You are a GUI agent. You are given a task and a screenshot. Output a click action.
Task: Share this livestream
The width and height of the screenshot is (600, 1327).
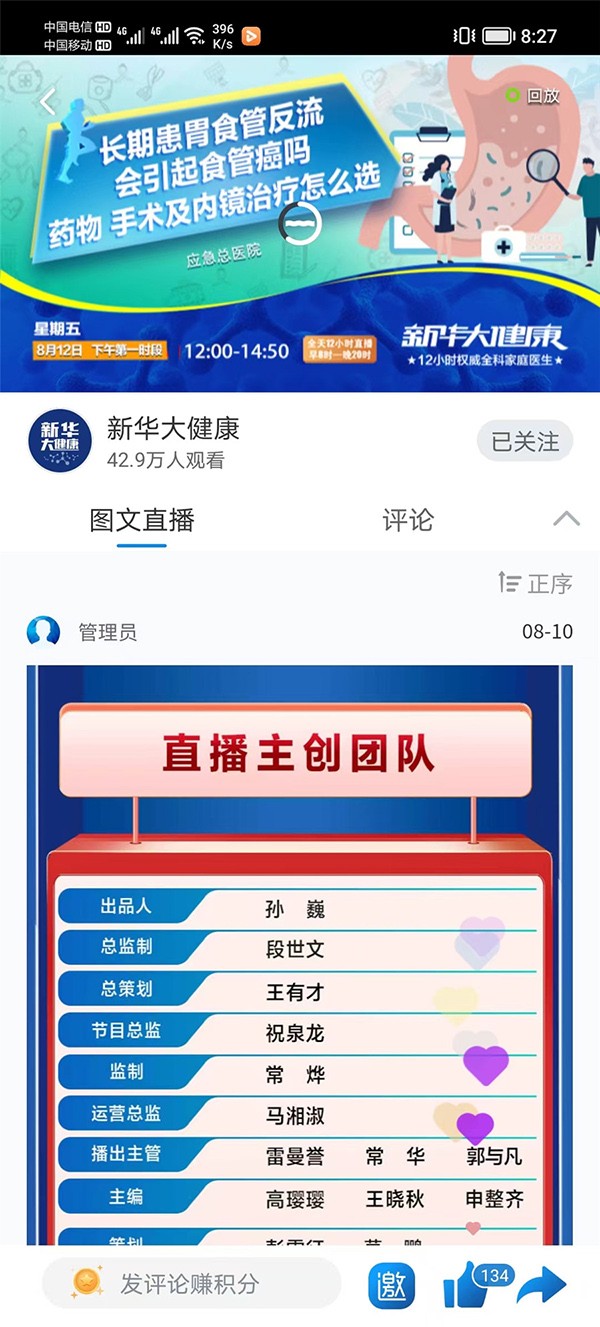click(x=542, y=1285)
